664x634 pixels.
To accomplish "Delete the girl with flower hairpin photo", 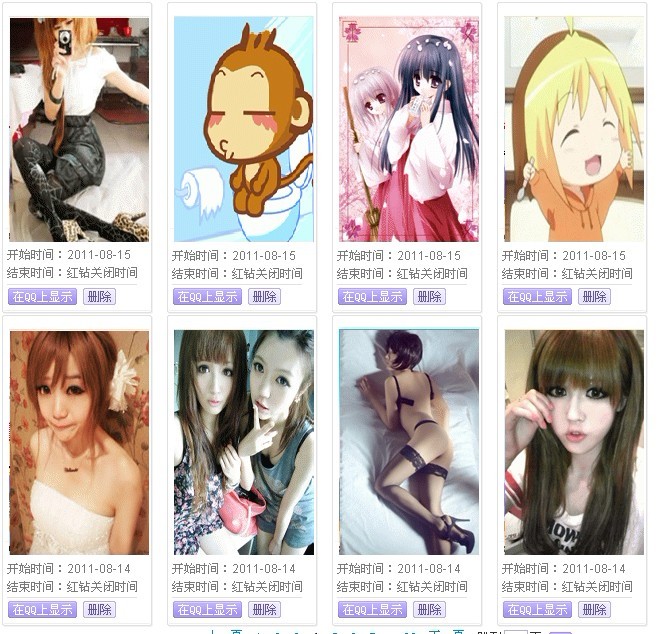I will coord(99,609).
